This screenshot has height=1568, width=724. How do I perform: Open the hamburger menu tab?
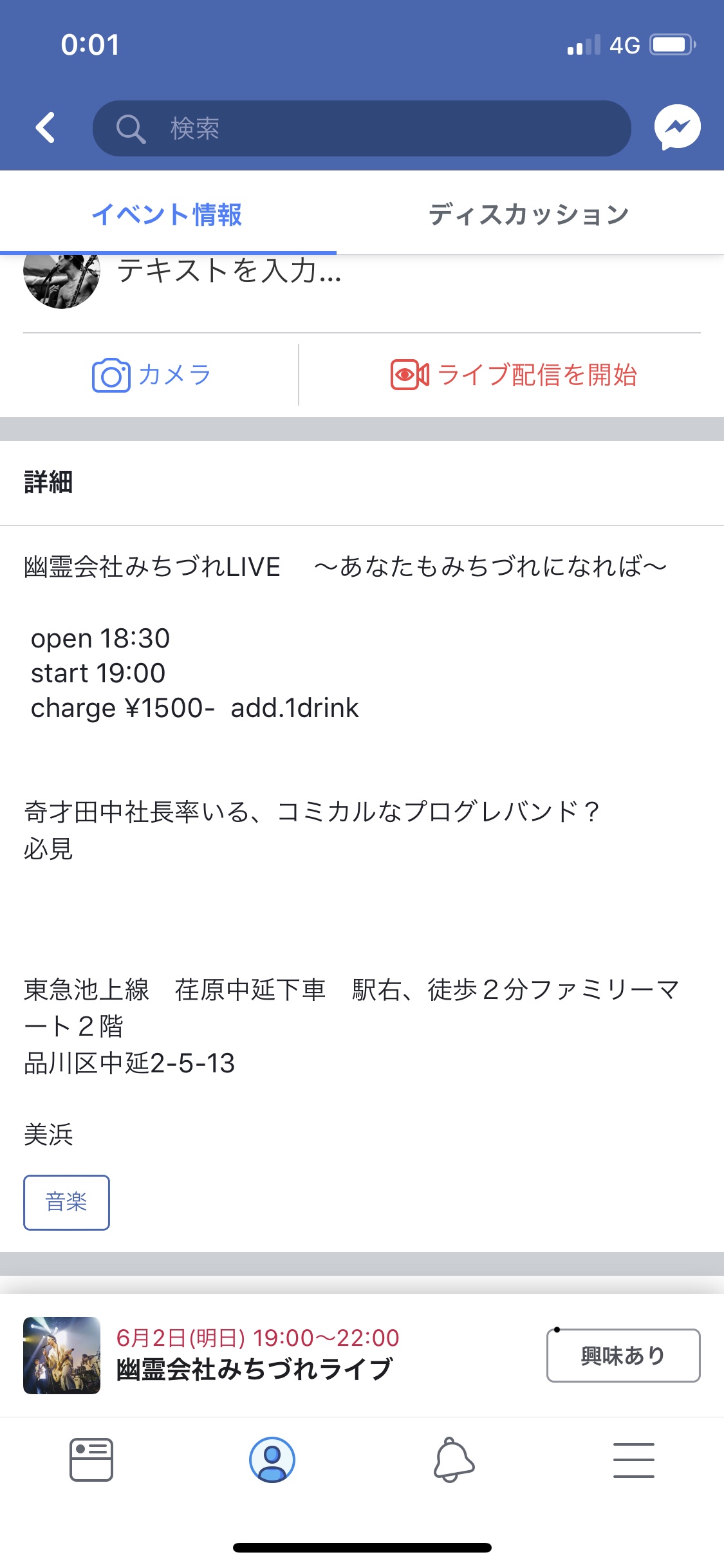pos(634,1460)
